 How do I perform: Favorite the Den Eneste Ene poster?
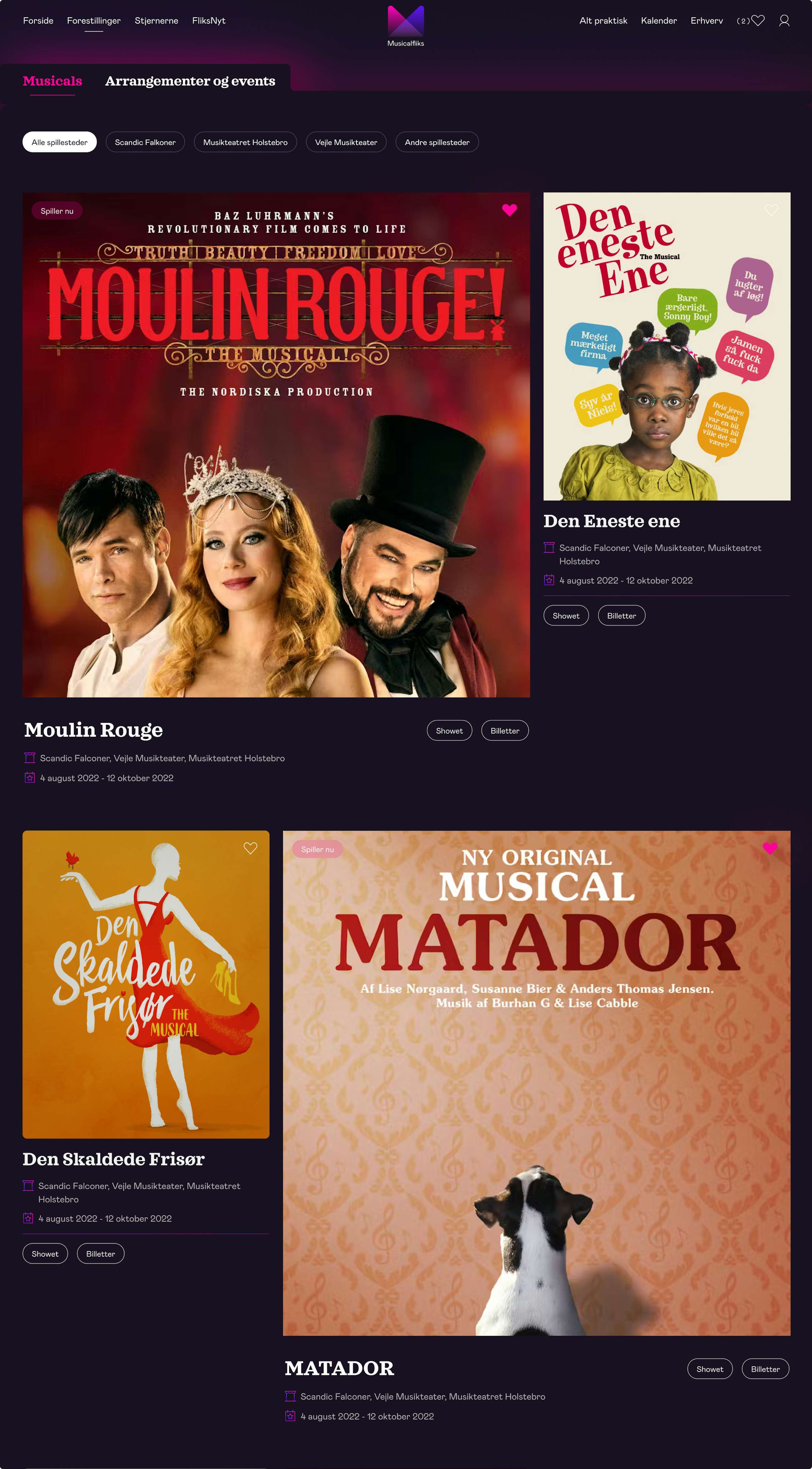click(771, 210)
